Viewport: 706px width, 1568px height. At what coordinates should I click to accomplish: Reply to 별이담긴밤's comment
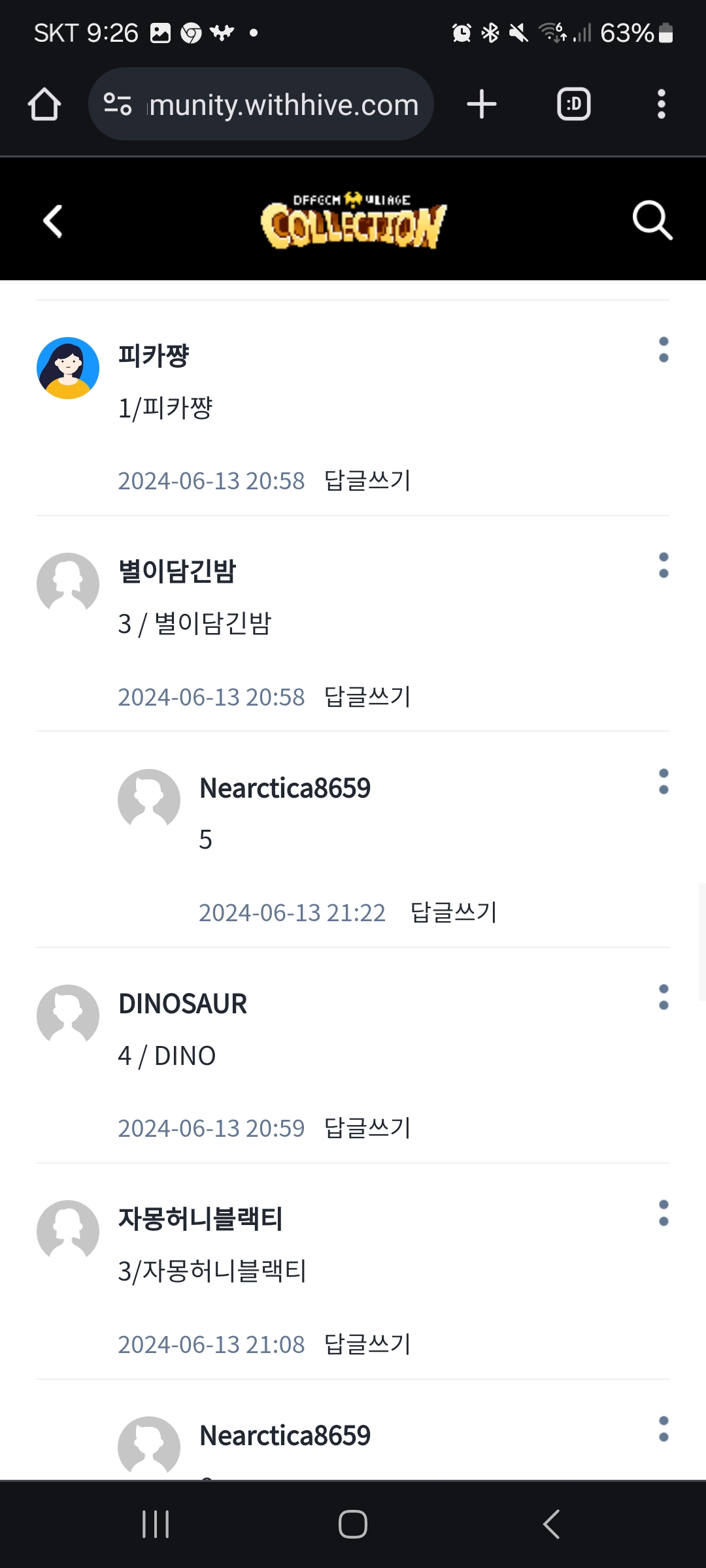pos(367,696)
